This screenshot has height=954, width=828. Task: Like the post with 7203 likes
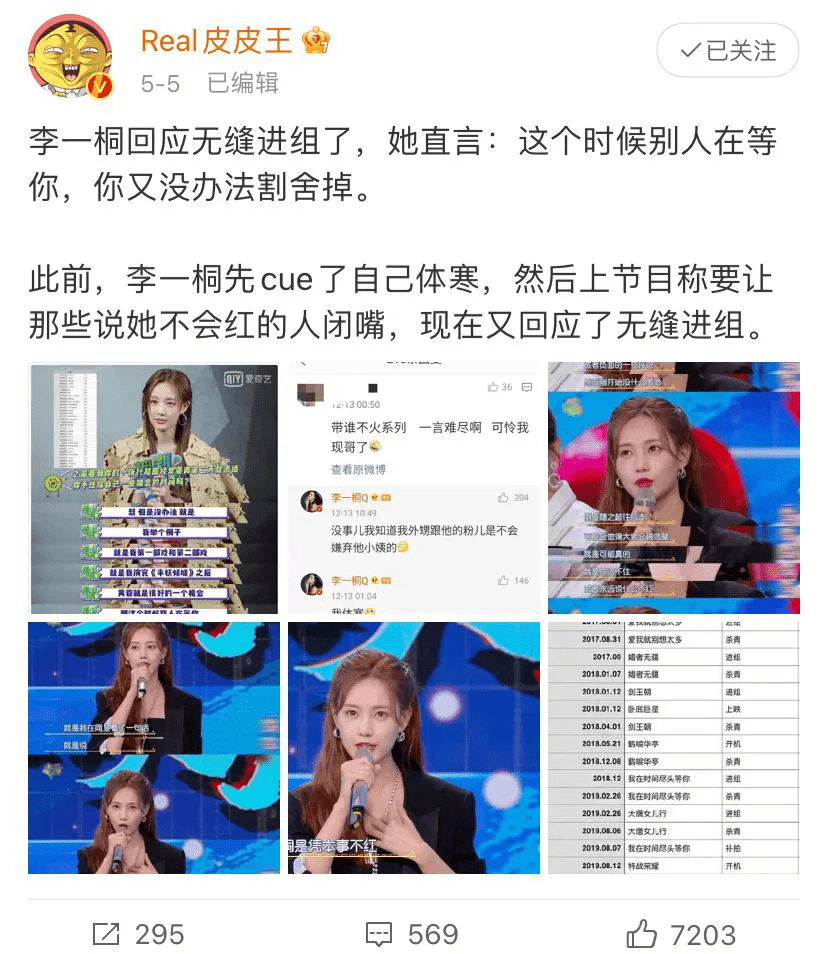click(681, 934)
